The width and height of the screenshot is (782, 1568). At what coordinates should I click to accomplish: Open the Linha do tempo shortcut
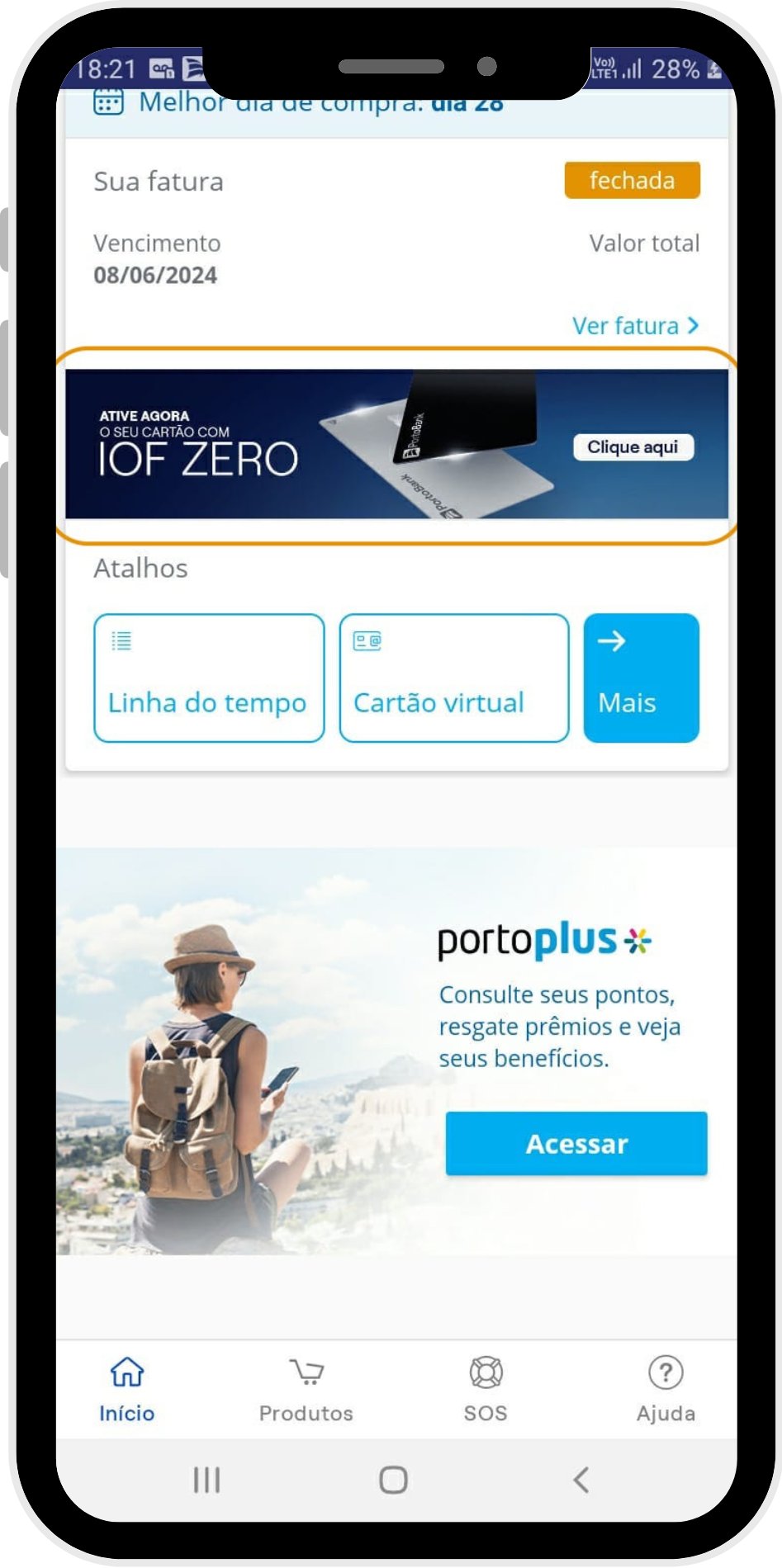pos(209,678)
